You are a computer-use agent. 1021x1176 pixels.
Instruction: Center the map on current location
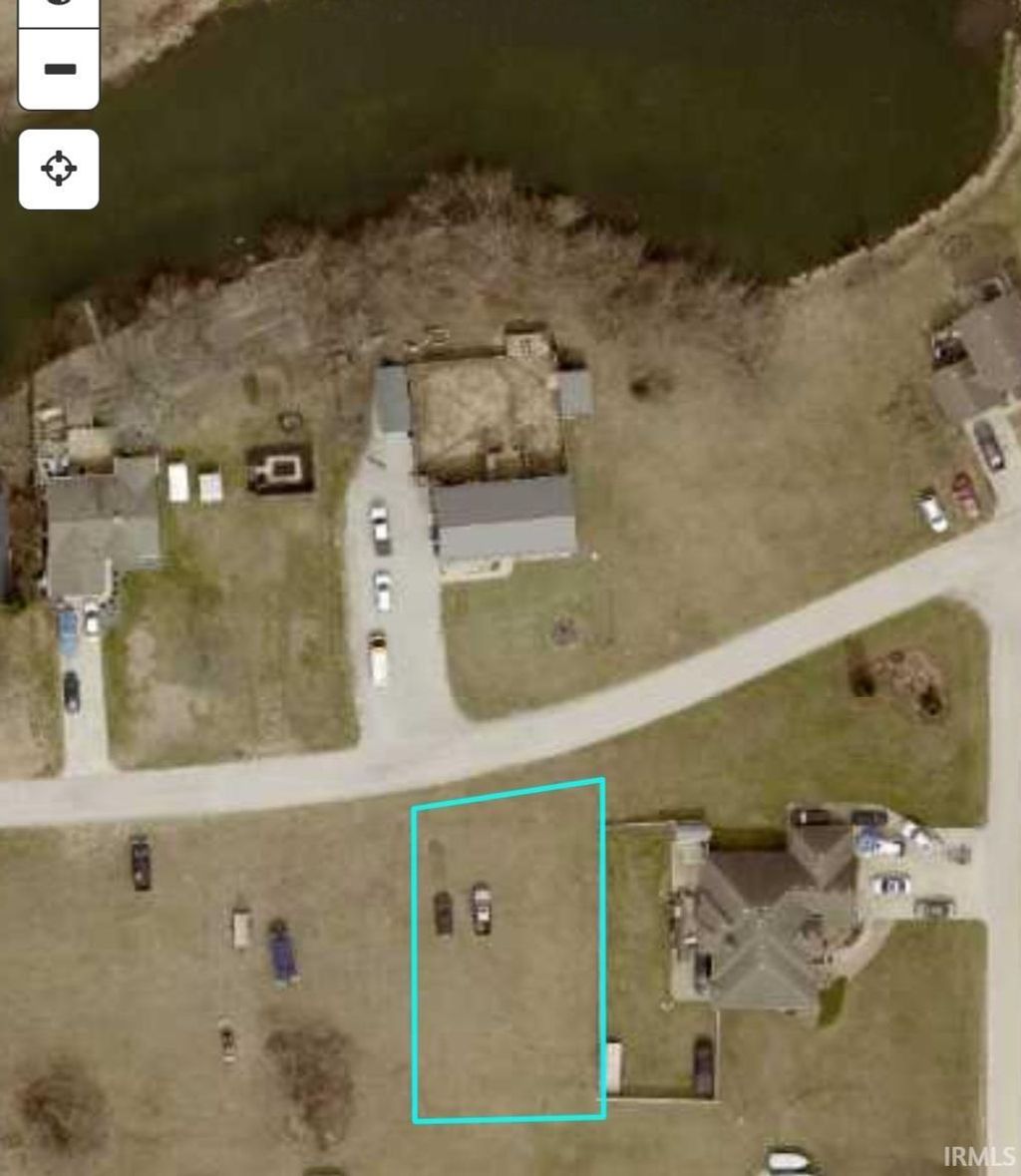coord(59,169)
